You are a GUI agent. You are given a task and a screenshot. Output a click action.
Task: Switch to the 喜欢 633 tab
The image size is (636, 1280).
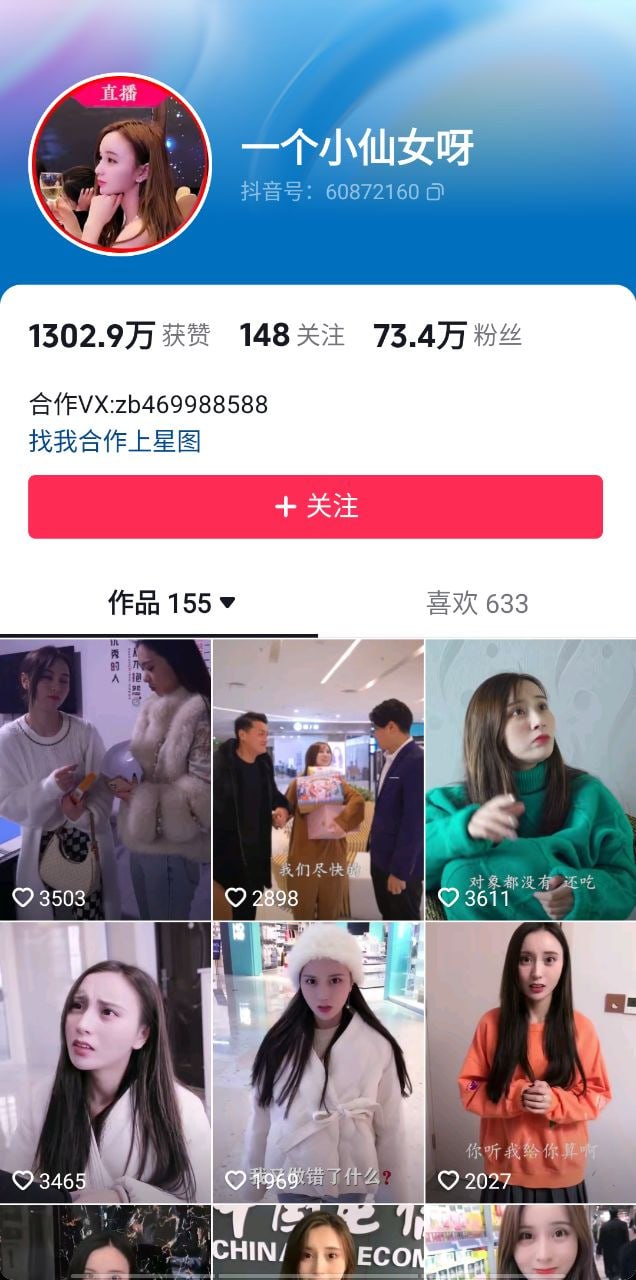pos(477,603)
